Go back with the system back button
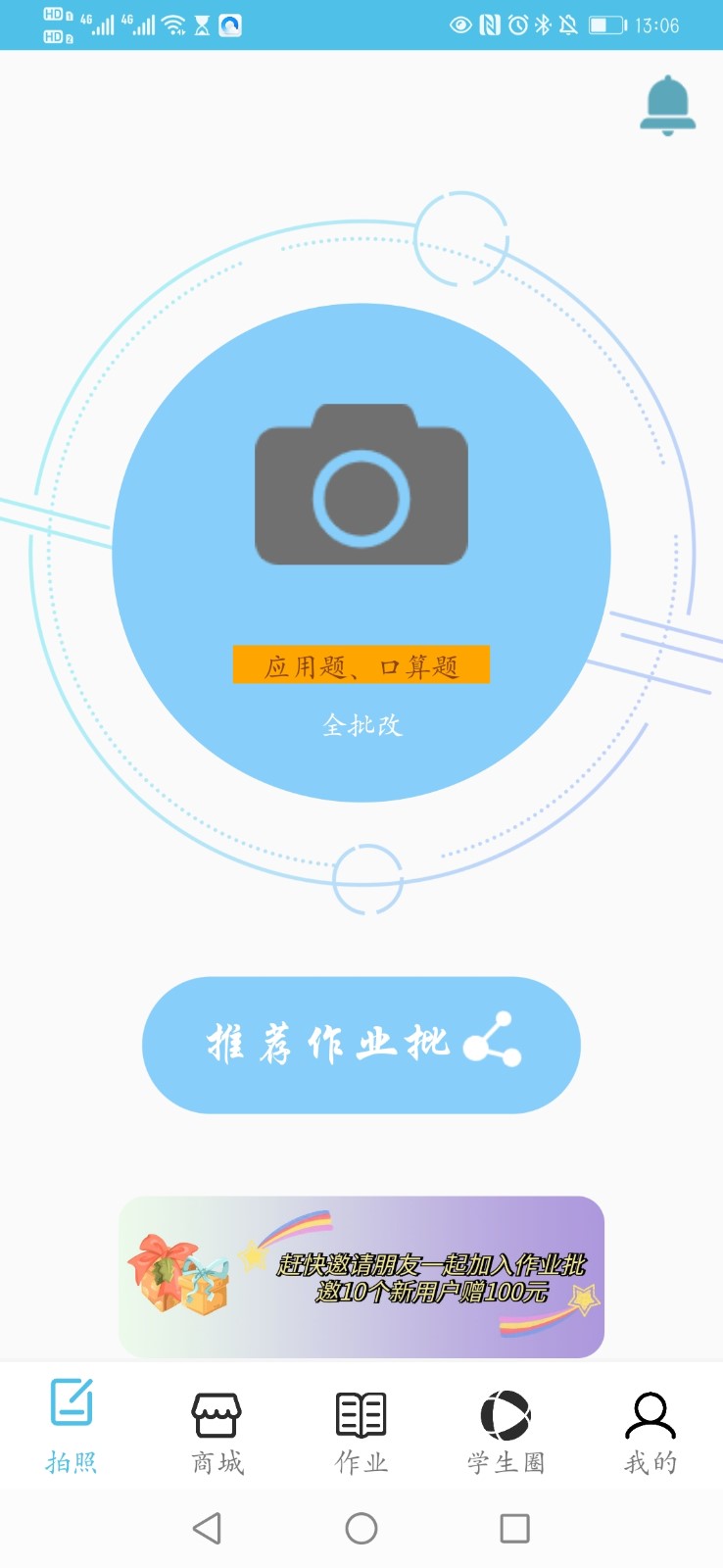Viewport: 723px width, 1568px height. (207, 1528)
